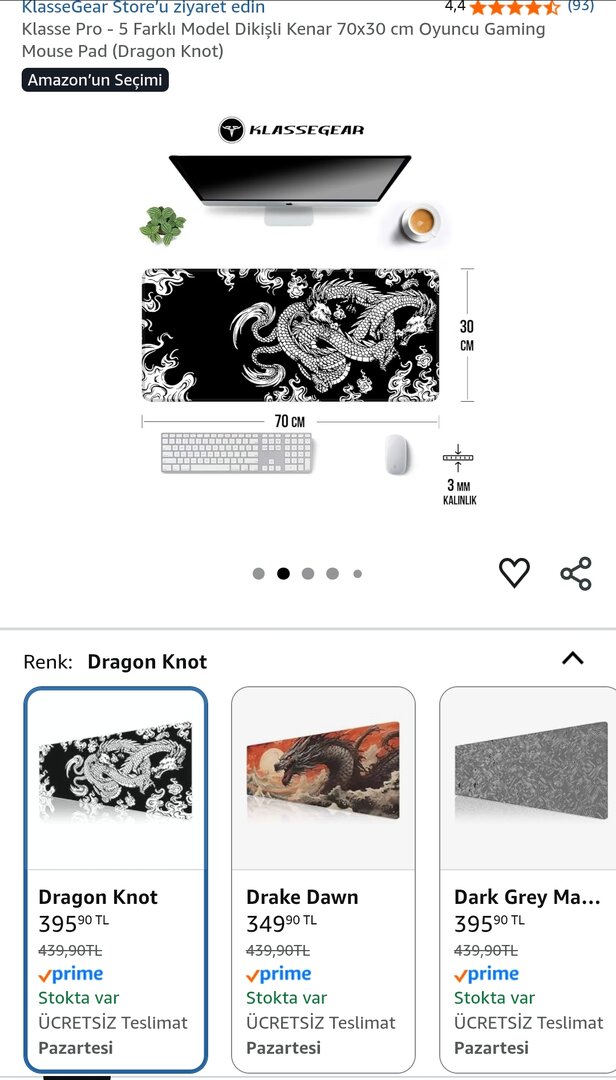Open the dragon mouse pad product image
616x1080 pixels.
pyautogui.click(x=290, y=335)
